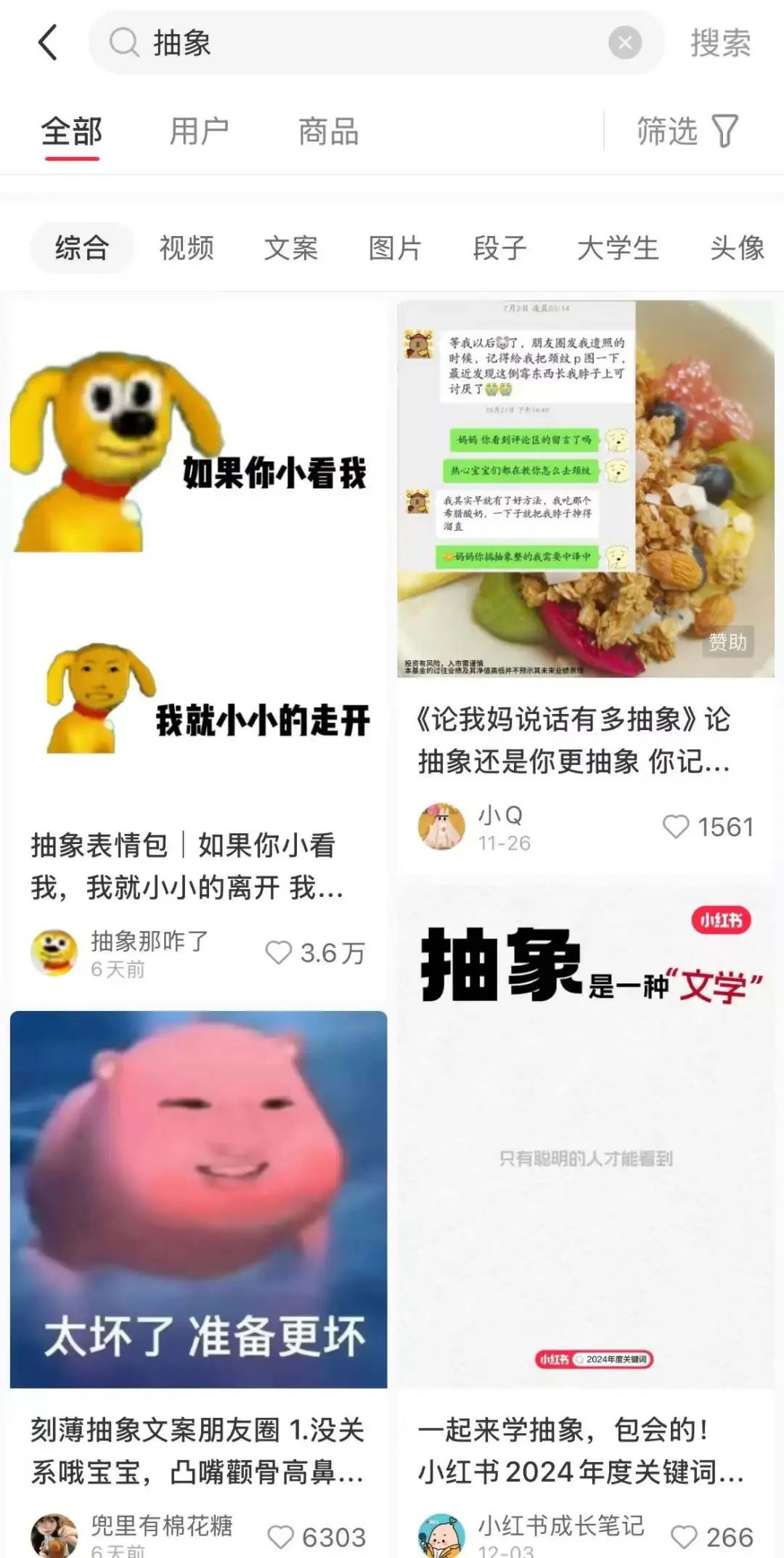The width and height of the screenshot is (784, 1558).
Task: Like the post by 小Q
Action: [676, 827]
